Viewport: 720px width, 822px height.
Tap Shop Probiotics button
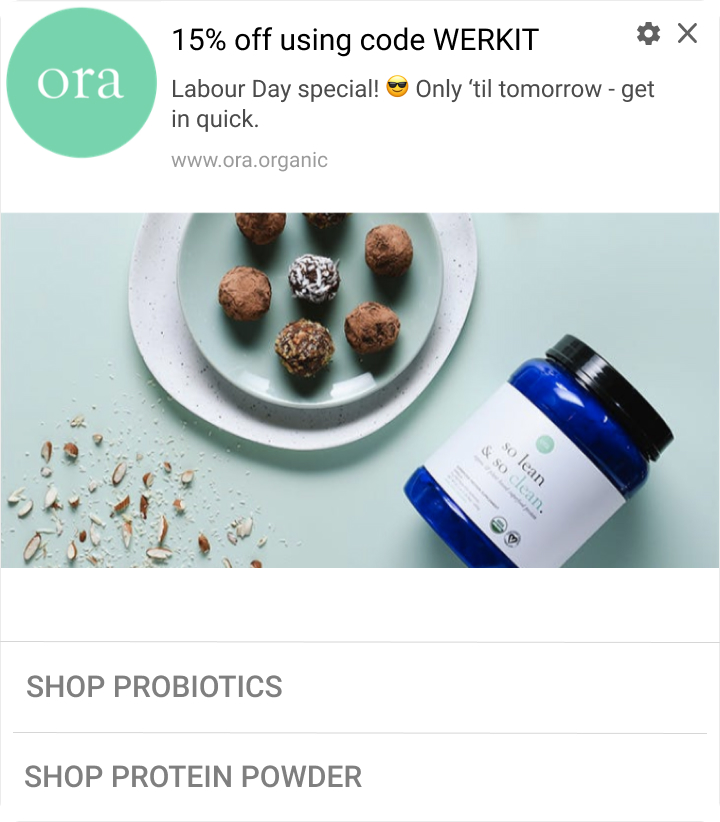(x=154, y=687)
